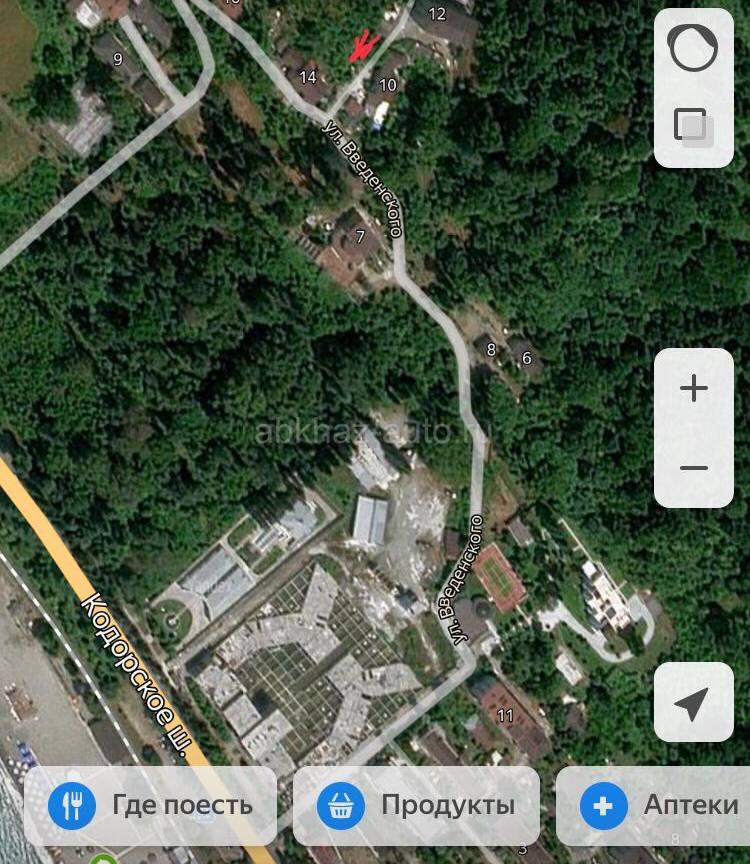Select the Аптеки chip
Image resolution: width=750 pixels, height=864 pixels.
point(660,805)
